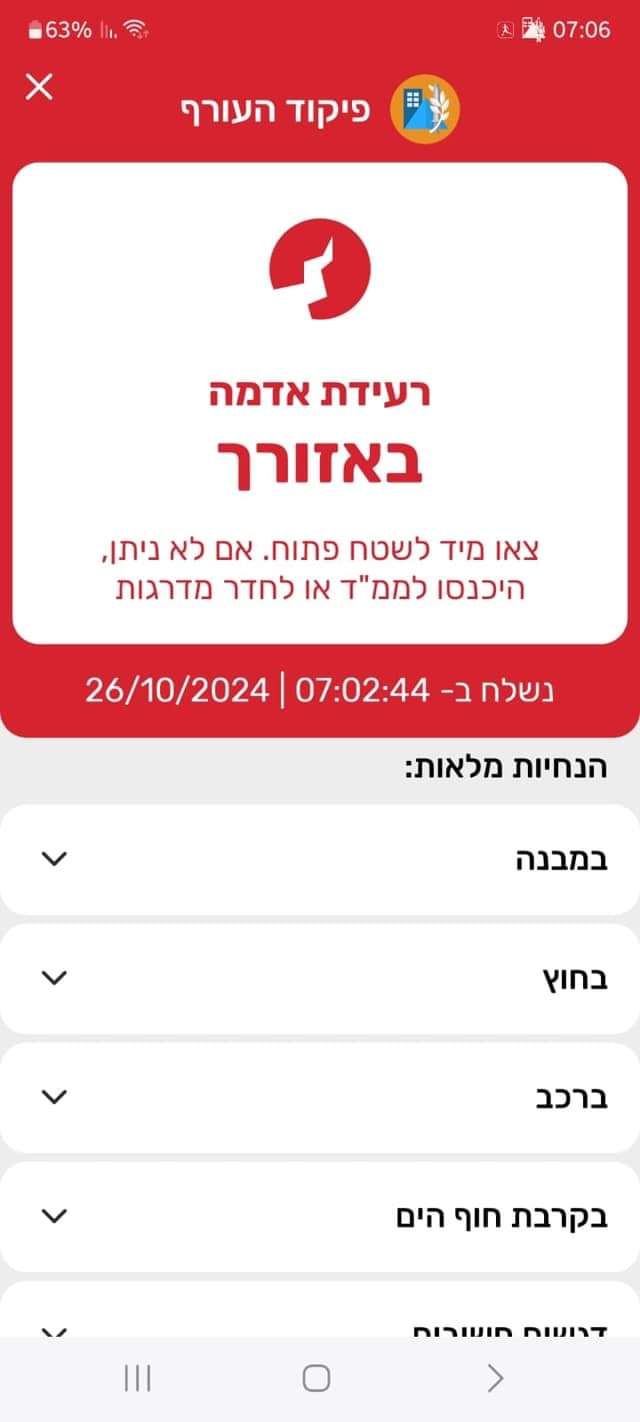Expand the ברכב instructions section

point(320,1097)
